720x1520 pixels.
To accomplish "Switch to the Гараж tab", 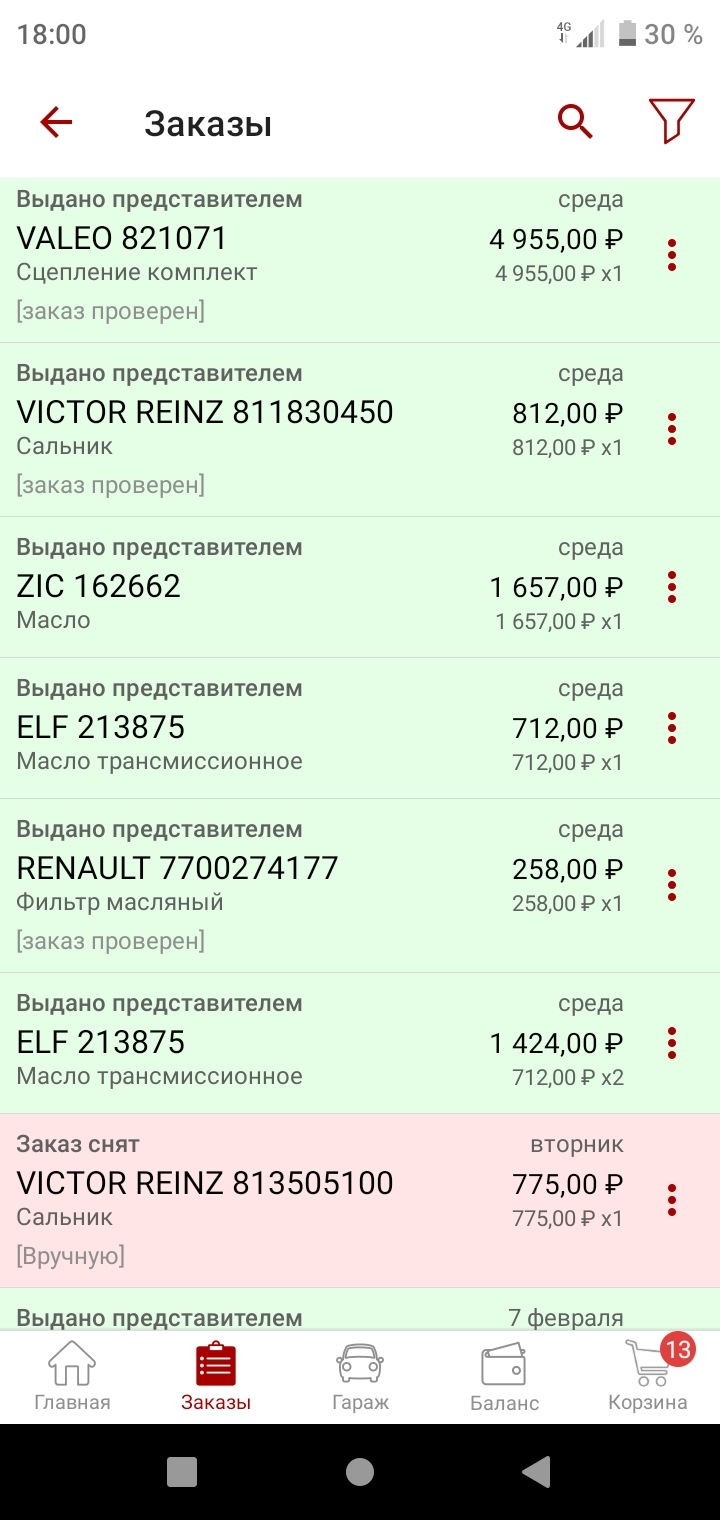I will 360,1378.
